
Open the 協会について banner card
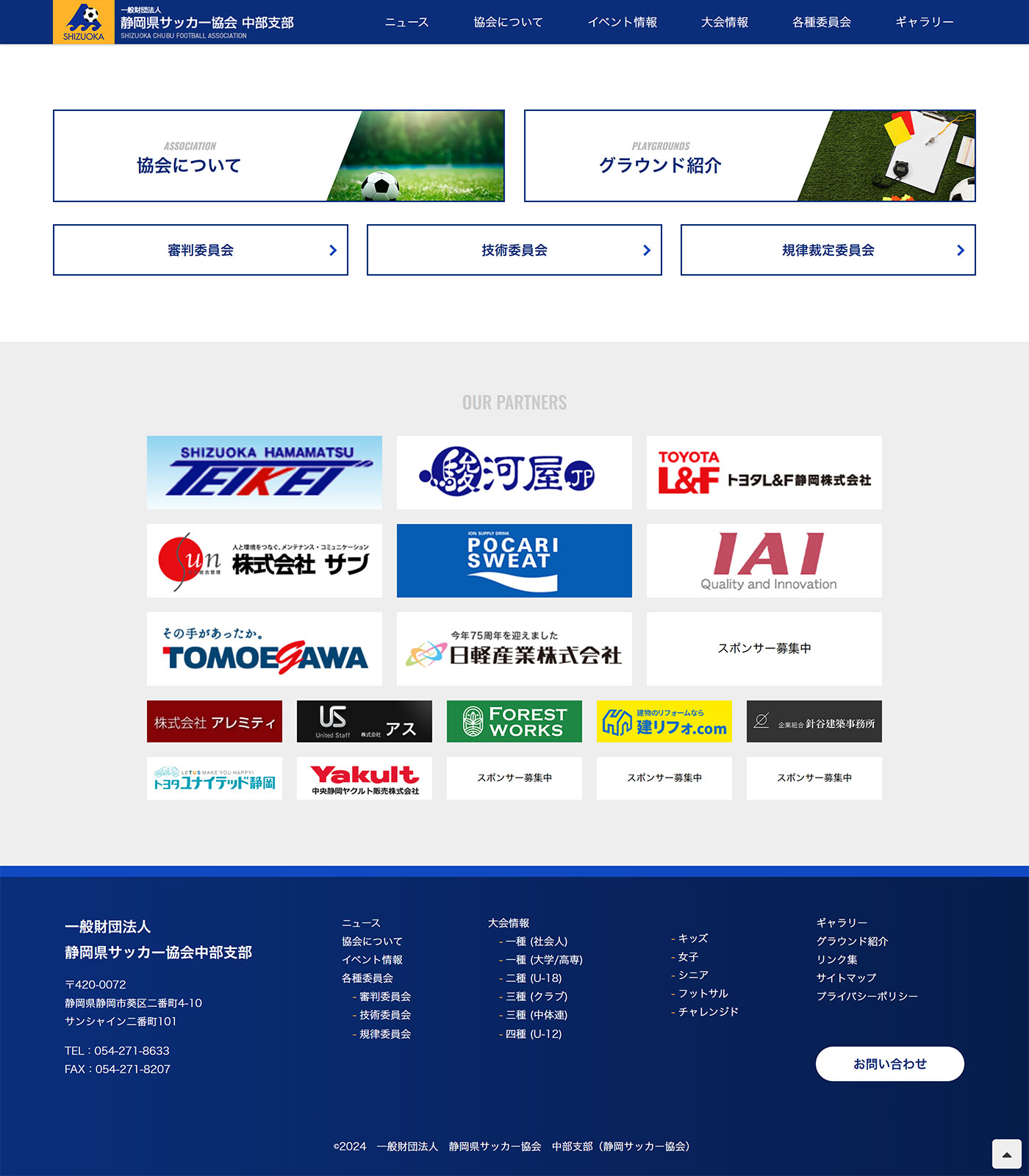[279, 156]
